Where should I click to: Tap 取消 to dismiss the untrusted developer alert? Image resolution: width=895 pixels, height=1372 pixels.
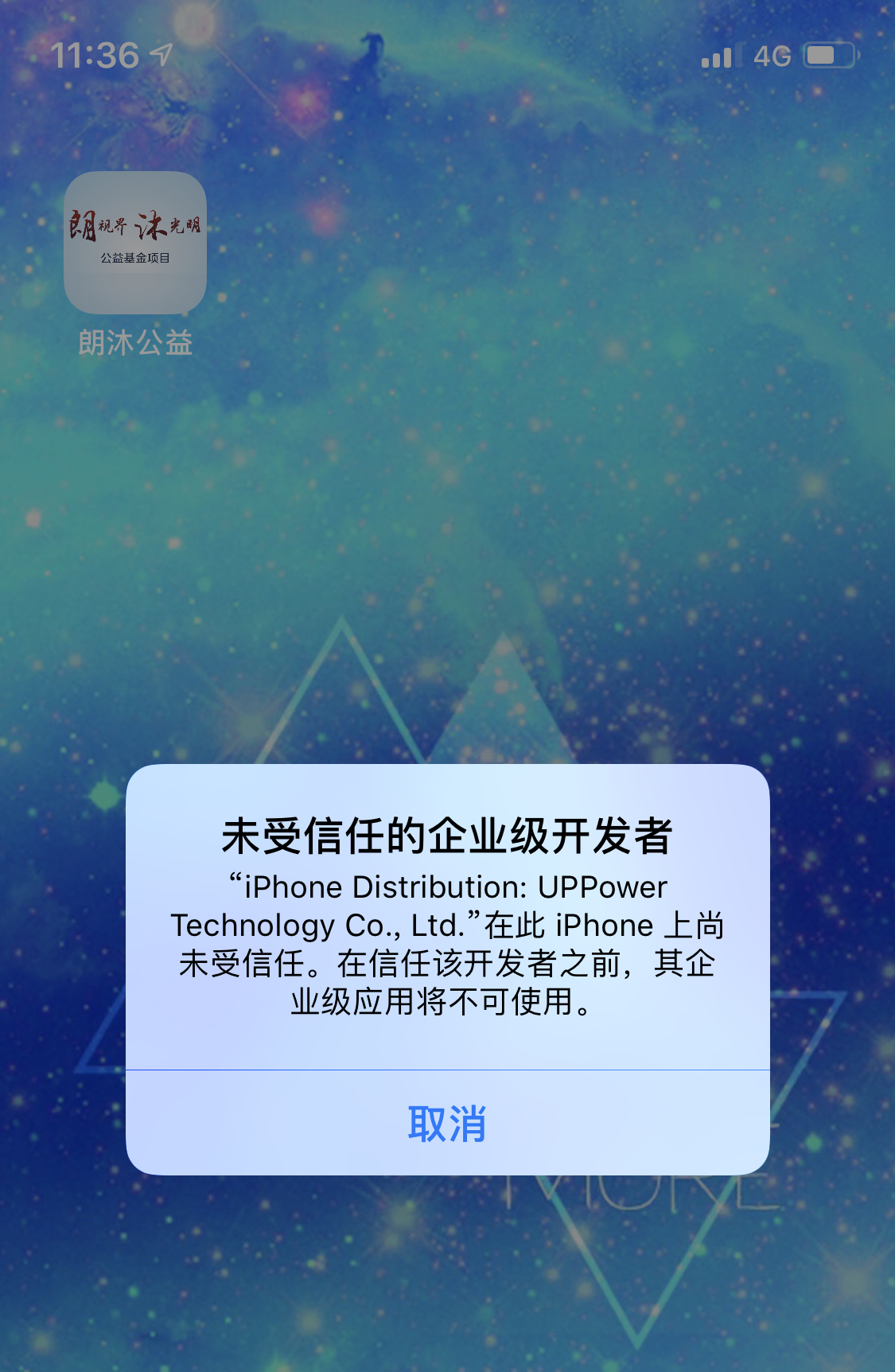click(447, 1123)
